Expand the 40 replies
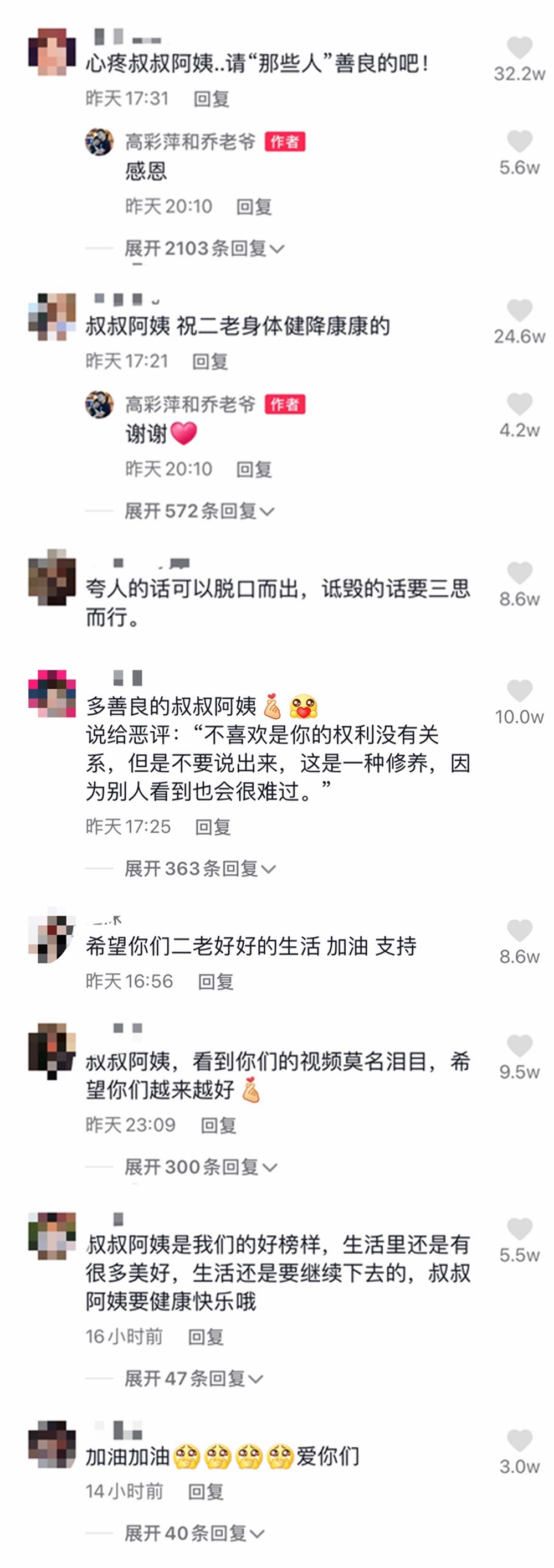 pyautogui.click(x=193, y=1533)
